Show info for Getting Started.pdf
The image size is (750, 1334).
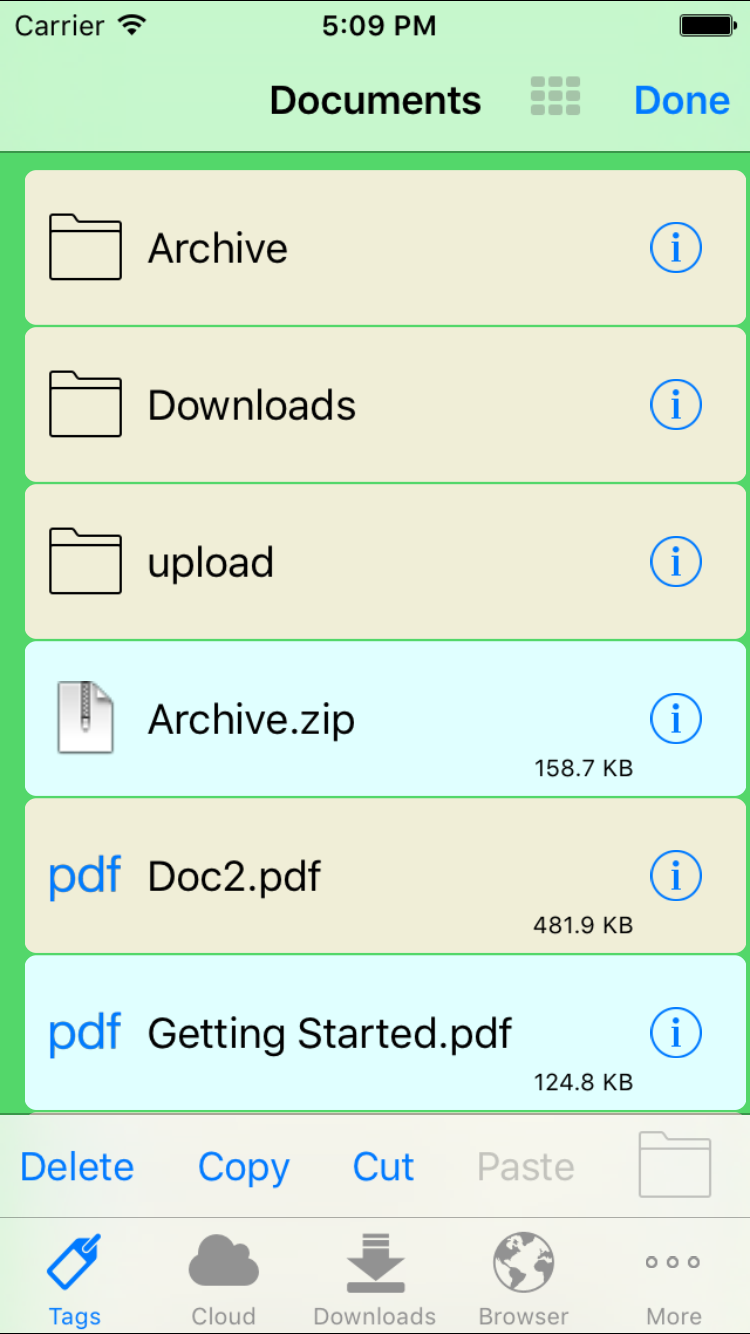[676, 1032]
